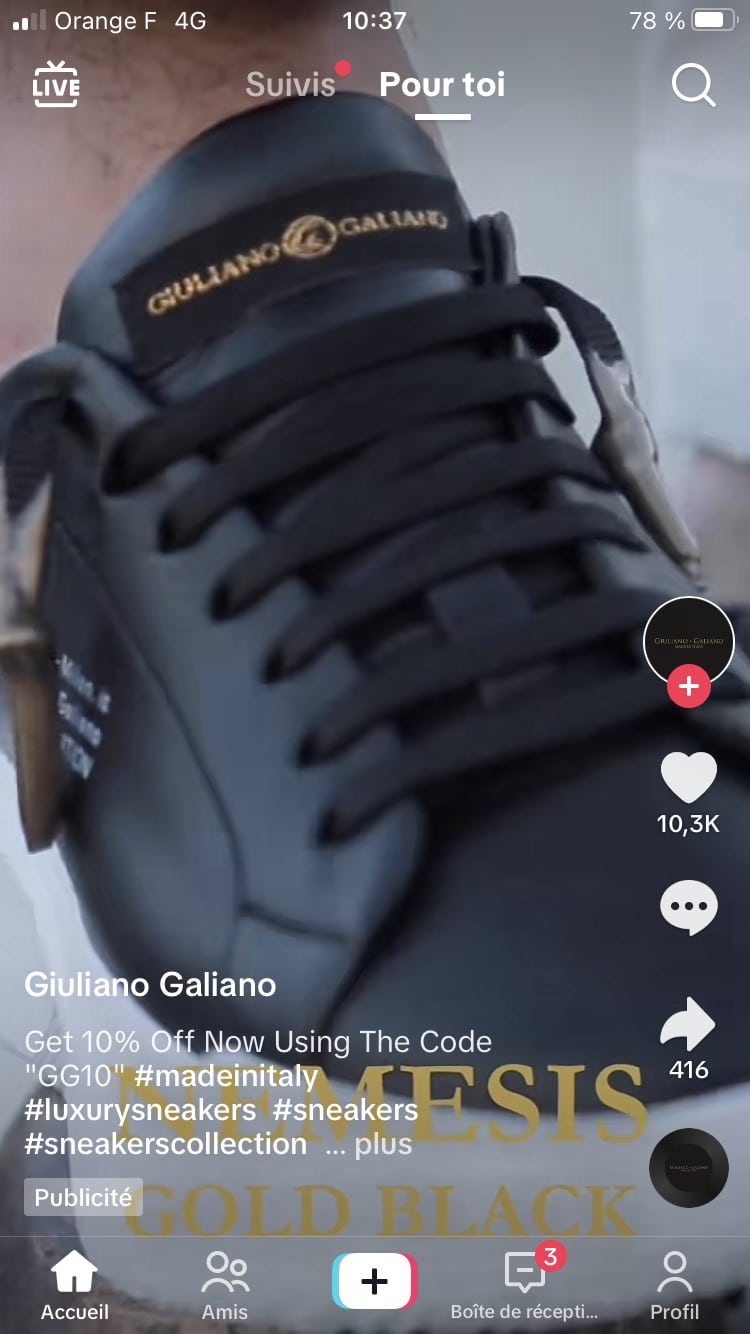This screenshot has width=750, height=1334.
Task: Open Giuliano Galiano's profile avatar
Action: tap(688, 641)
